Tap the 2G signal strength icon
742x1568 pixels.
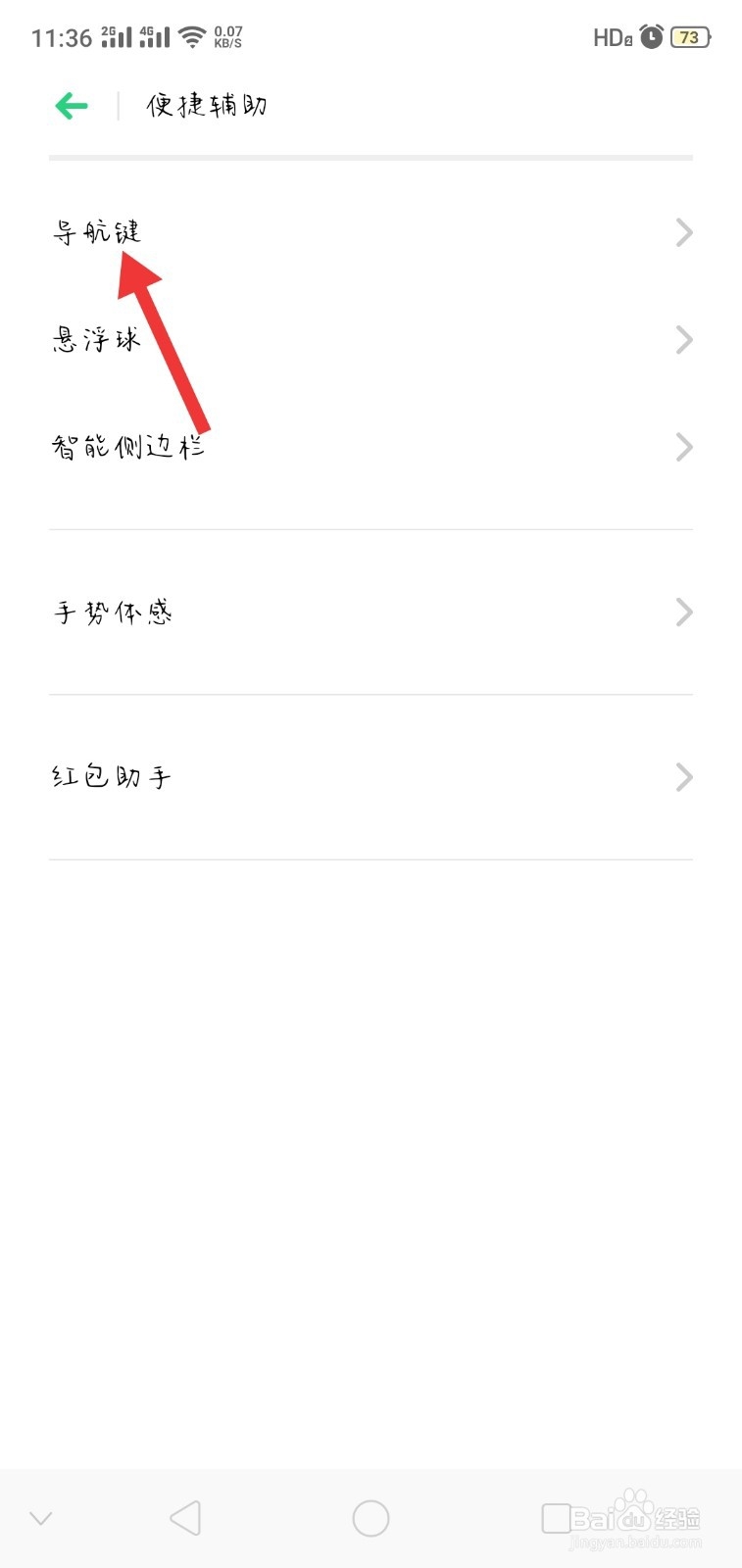point(115,37)
